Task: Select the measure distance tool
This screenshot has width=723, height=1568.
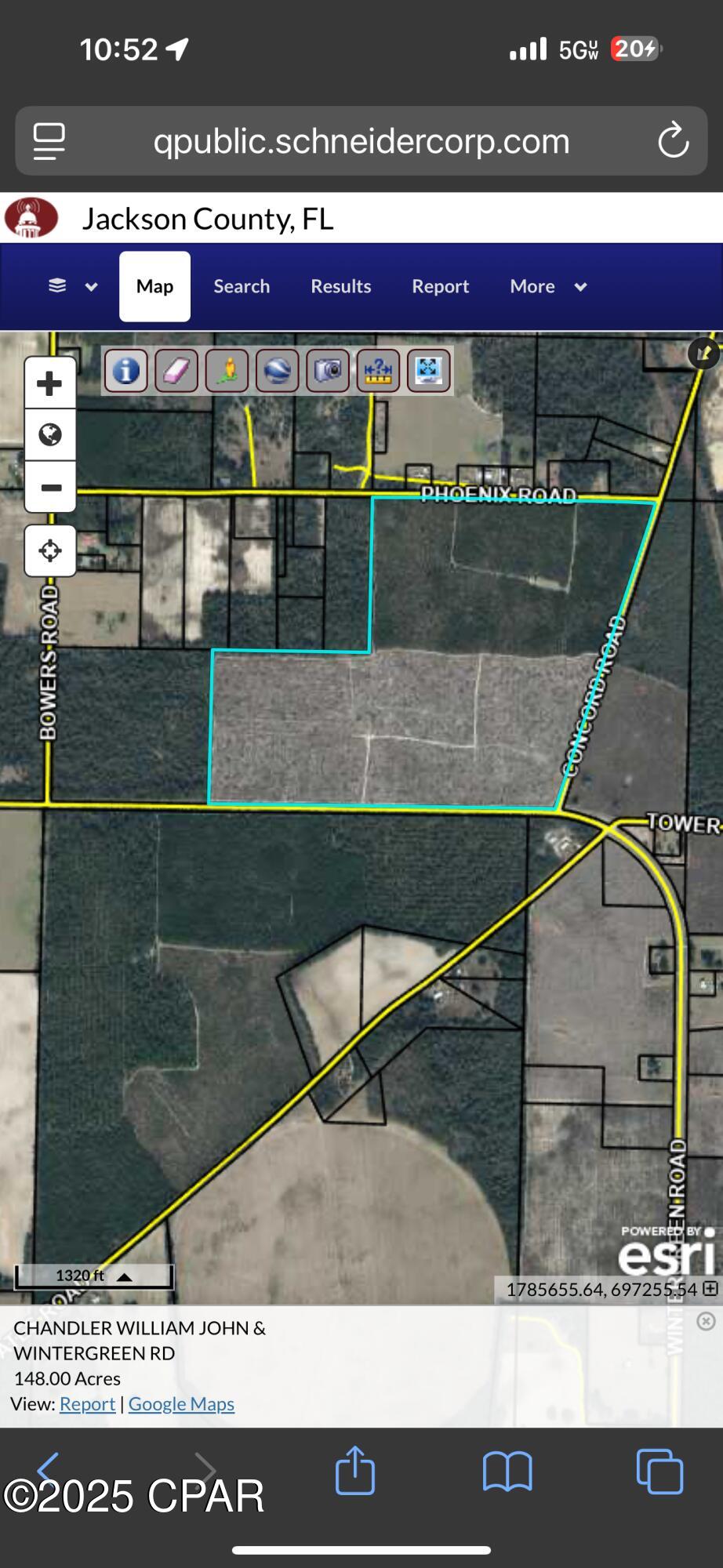Action: point(378,370)
